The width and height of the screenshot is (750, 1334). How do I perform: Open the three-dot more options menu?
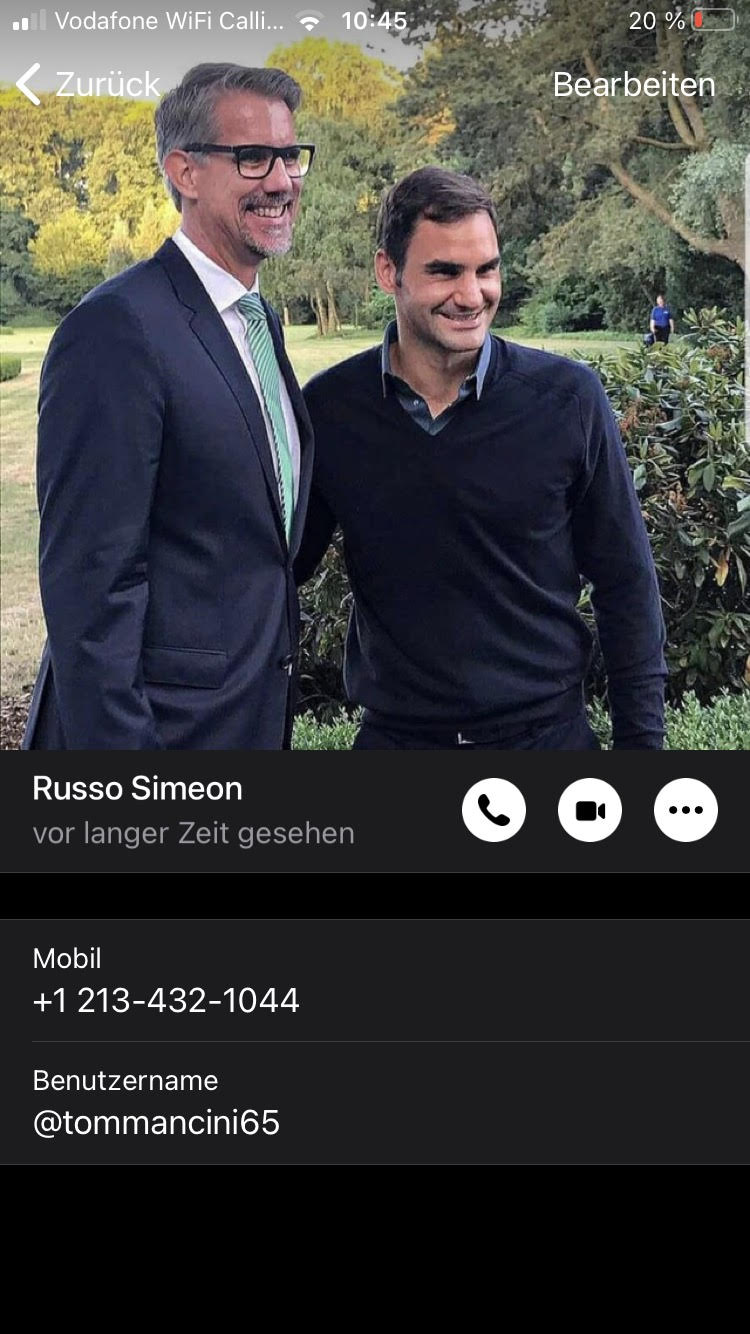(x=686, y=810)
